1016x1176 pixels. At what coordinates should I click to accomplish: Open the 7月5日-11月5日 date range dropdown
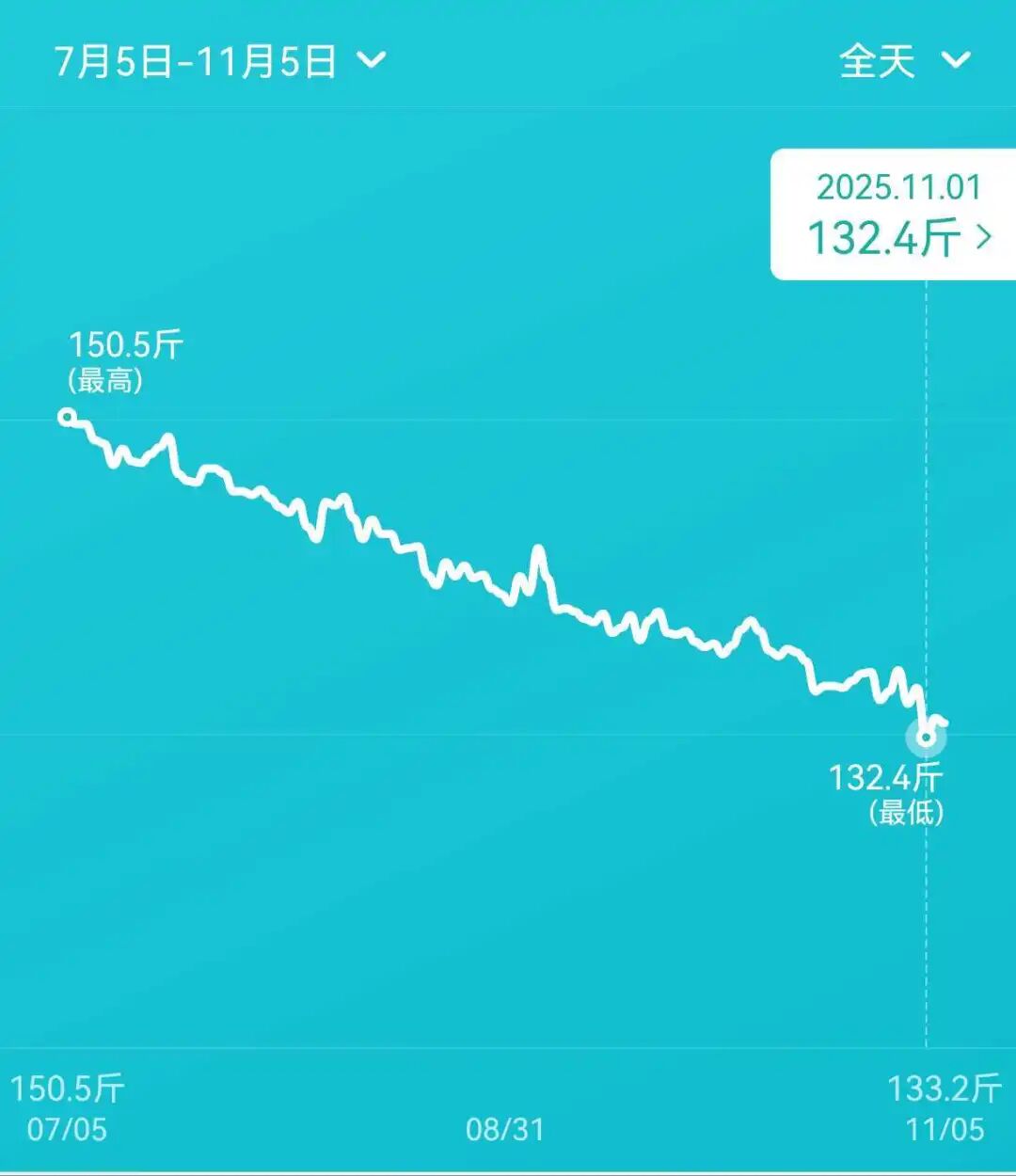[219, 62]
